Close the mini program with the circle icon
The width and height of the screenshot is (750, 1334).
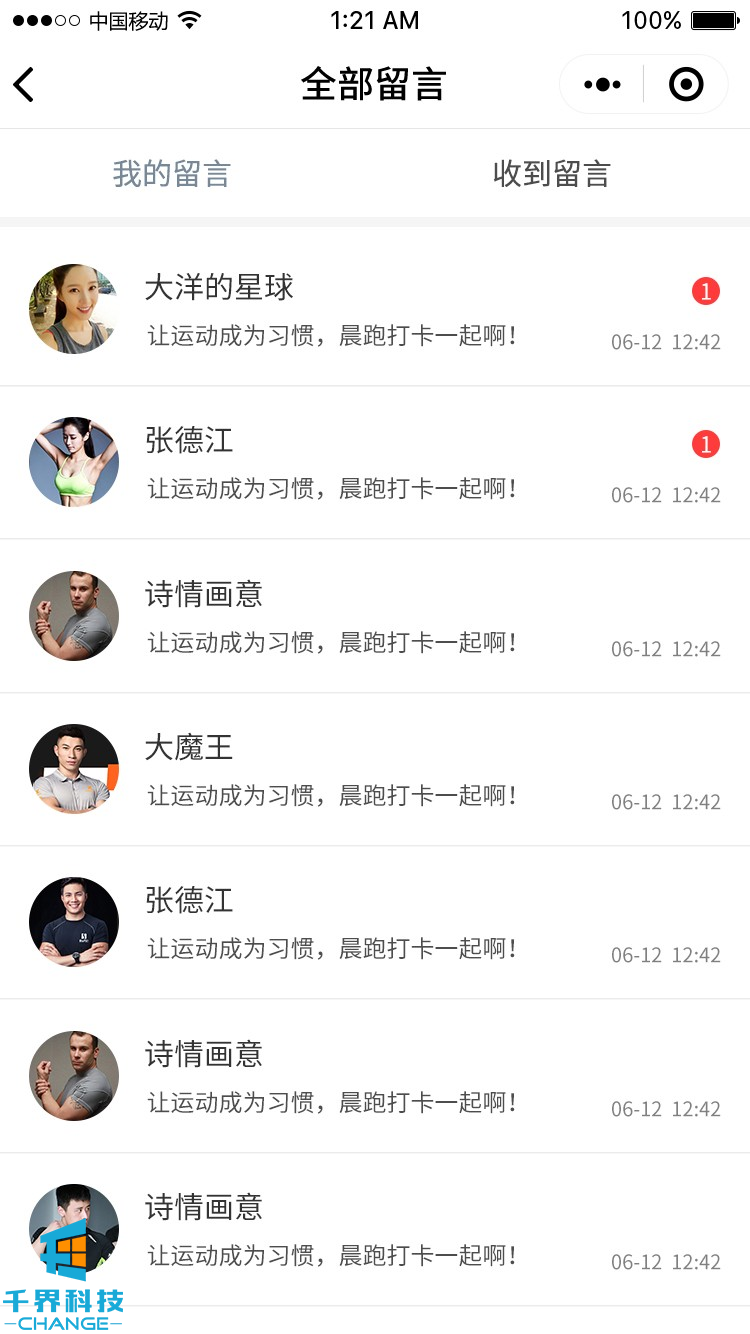[x=686, y=85]
